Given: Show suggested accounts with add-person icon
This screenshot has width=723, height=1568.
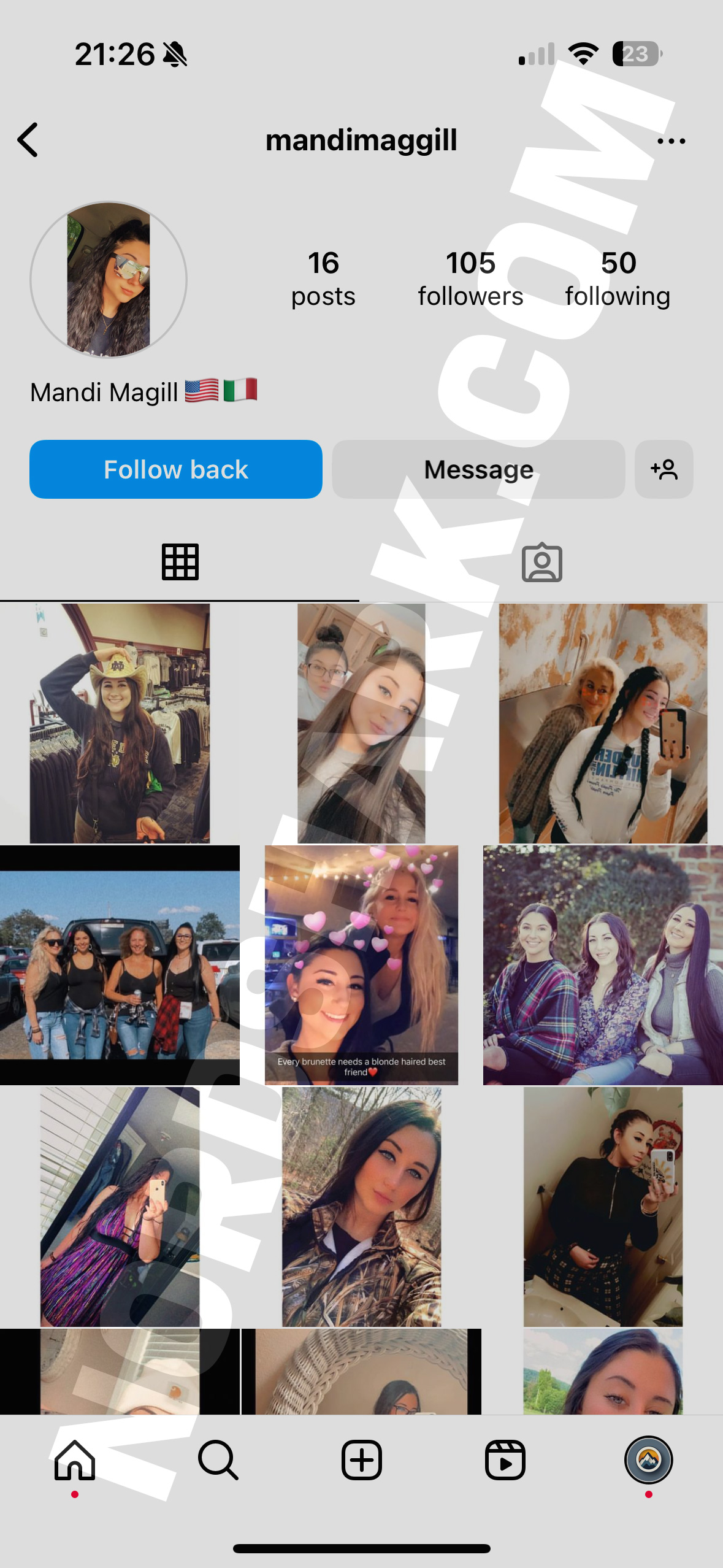Looking at the screenshot, I should coord(664,469).
